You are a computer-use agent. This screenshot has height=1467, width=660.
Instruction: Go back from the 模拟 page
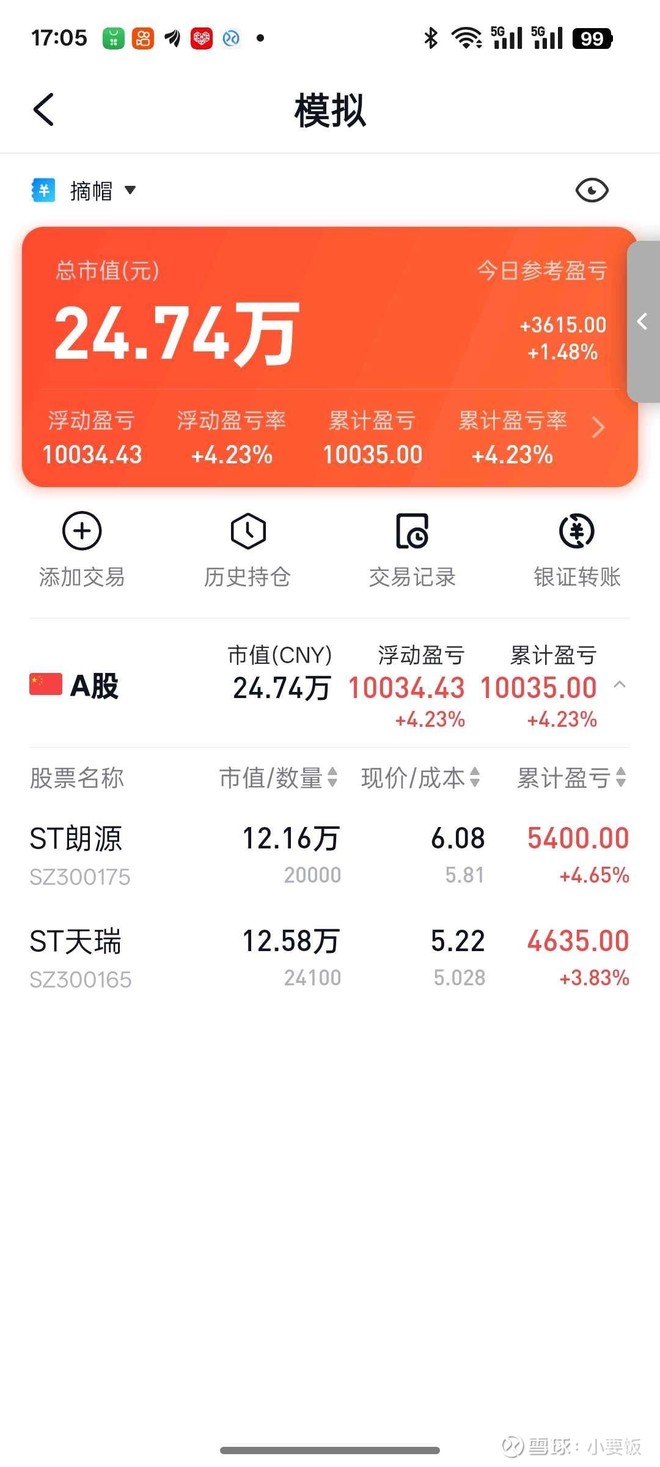pos(43,110)
